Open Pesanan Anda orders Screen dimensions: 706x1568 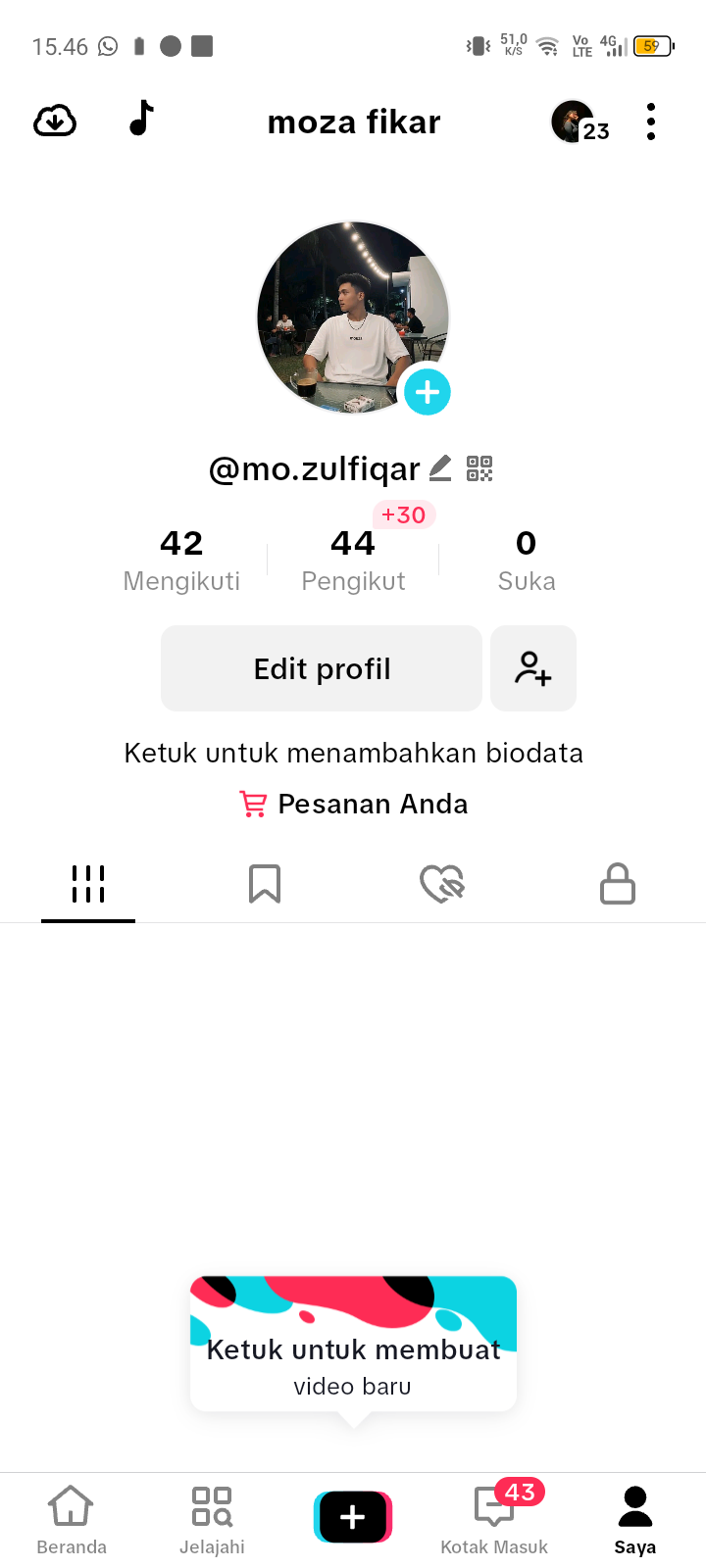(355, 804)
